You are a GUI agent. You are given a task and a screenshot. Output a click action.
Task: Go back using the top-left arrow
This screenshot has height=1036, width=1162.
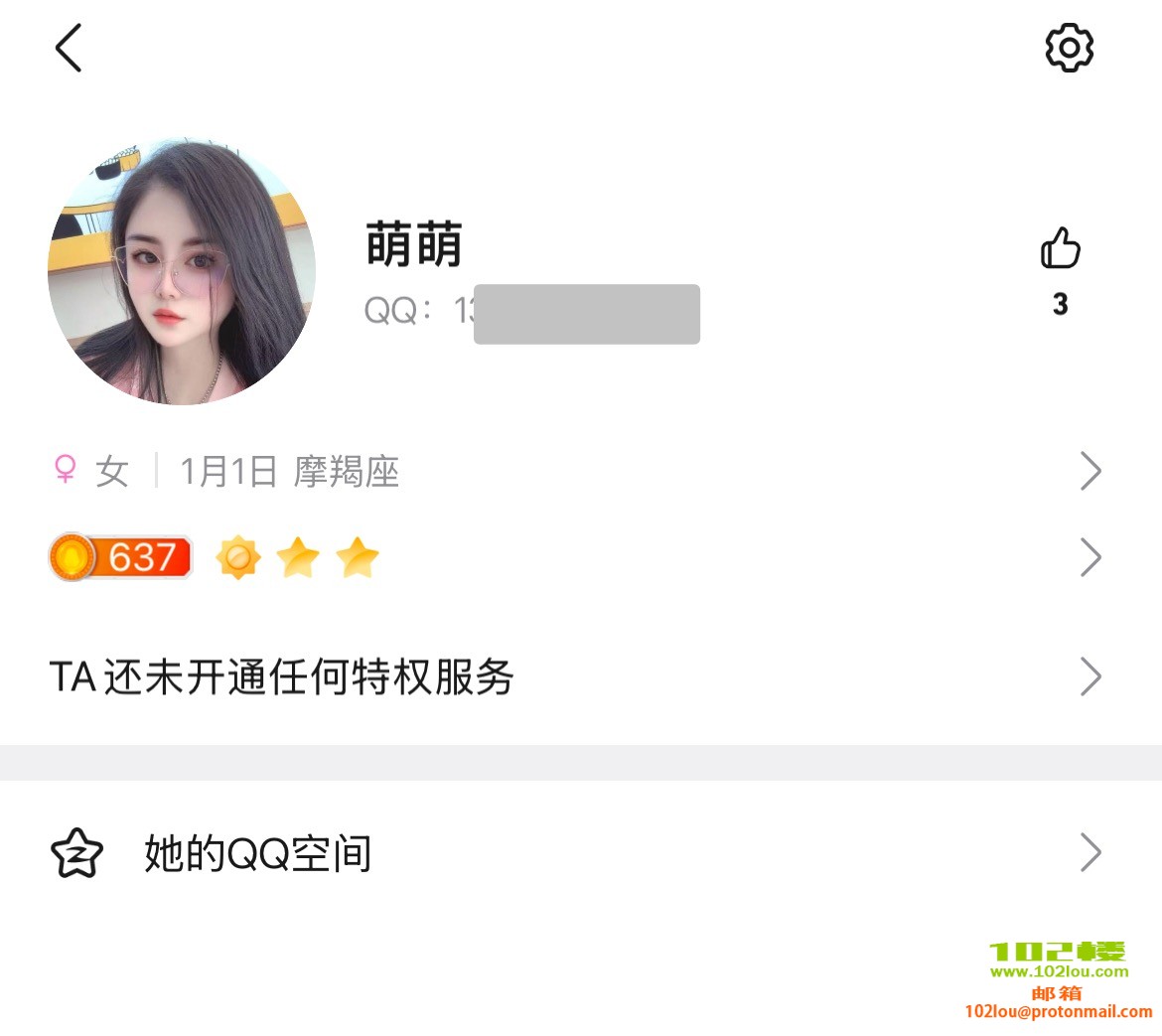[68, 49]
